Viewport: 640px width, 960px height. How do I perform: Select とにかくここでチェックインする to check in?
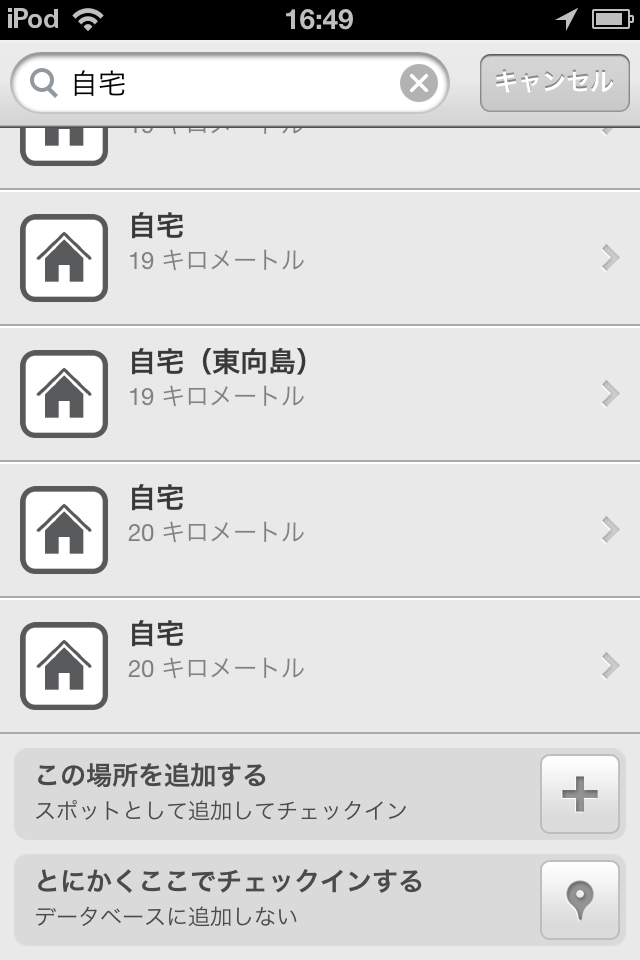point(320,899)
